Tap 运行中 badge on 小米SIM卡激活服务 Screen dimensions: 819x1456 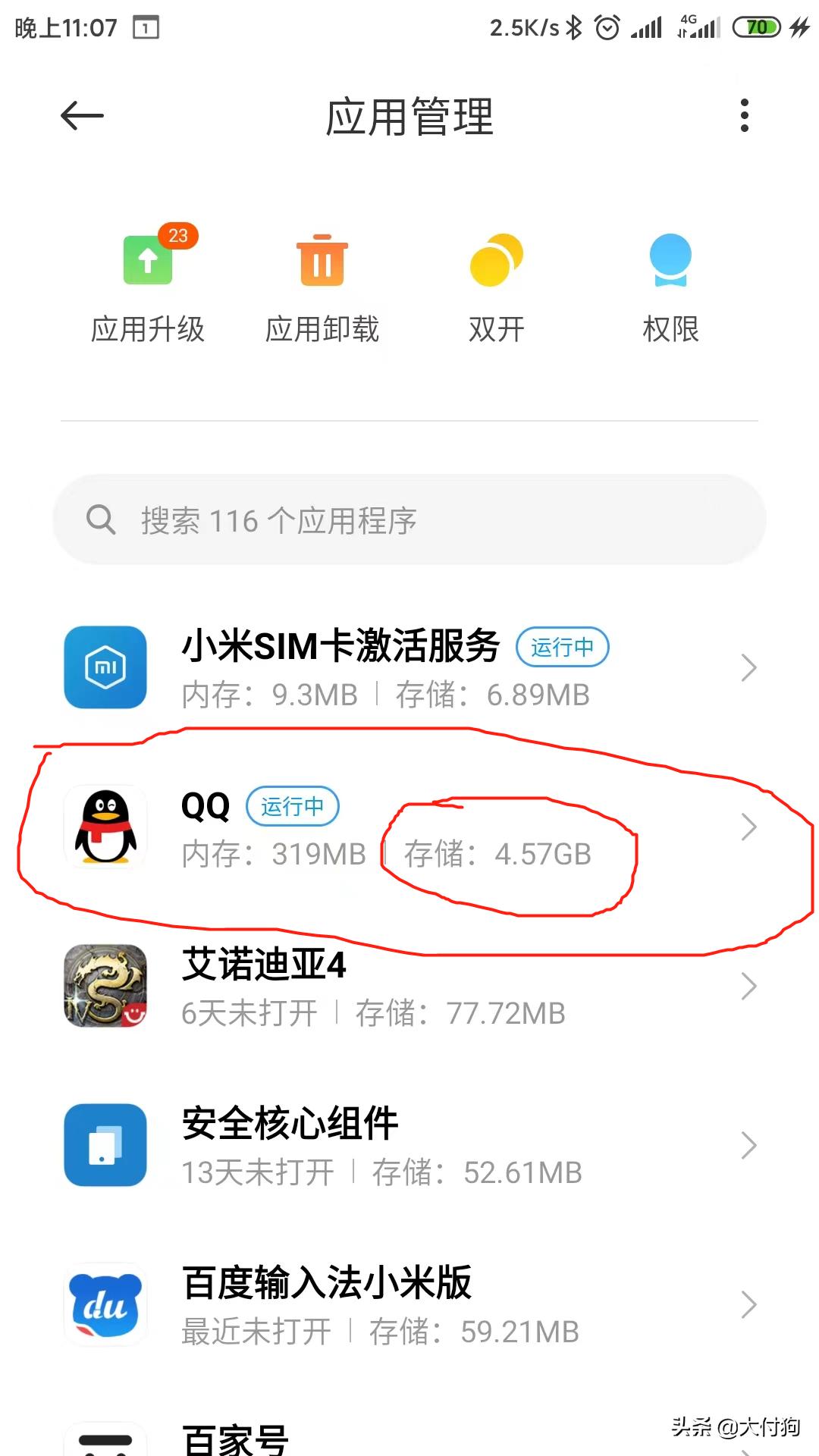pos(562,648)
